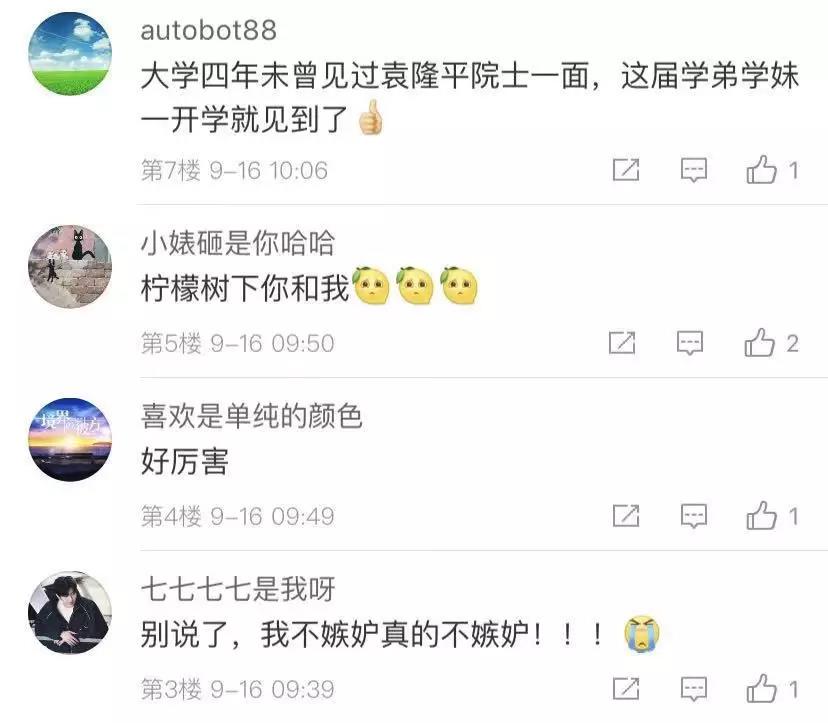The width and height of the screenshot is (828, 723).
Task: Like the 柠檬树下你和我 comment
Action: pyautogui.click(x=760, y=343)
